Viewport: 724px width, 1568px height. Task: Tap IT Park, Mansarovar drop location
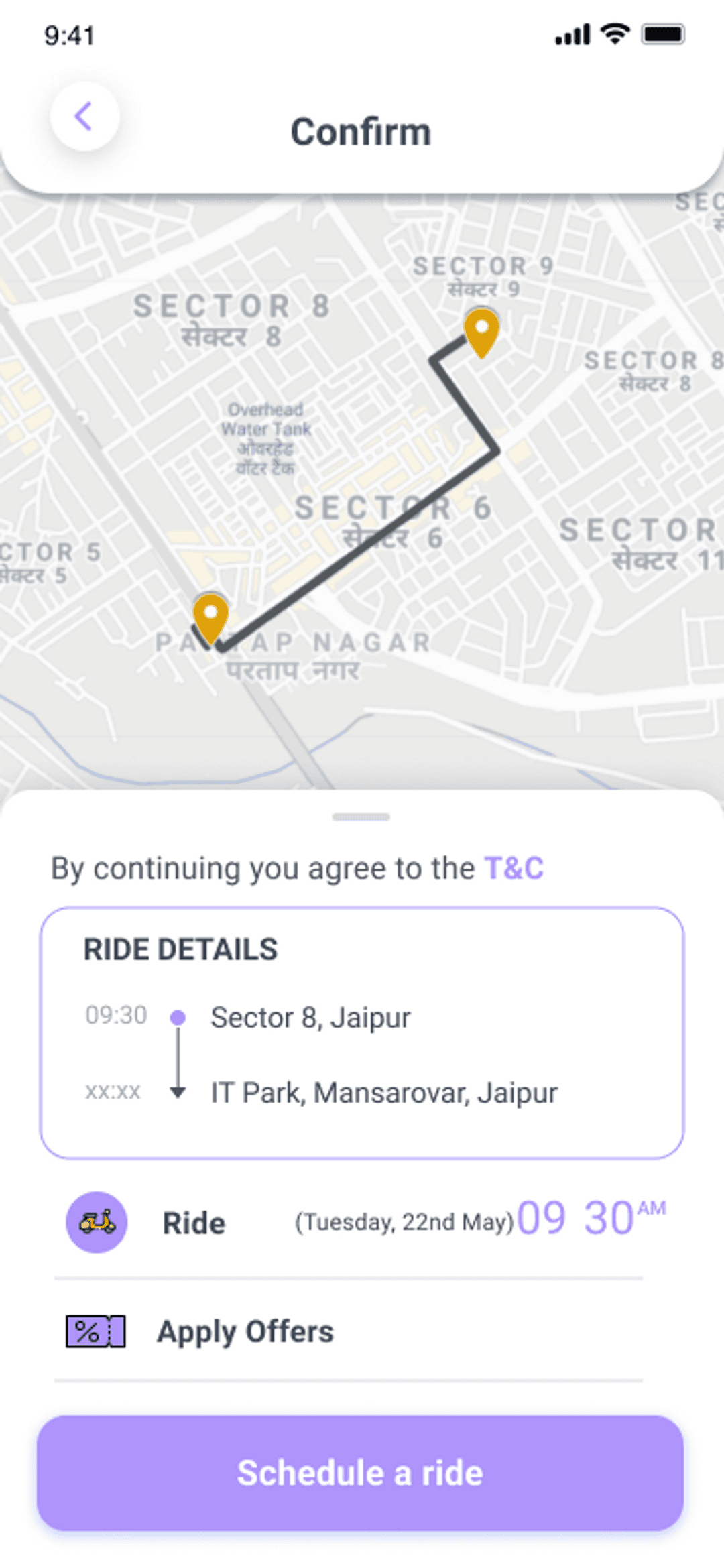384,1091
